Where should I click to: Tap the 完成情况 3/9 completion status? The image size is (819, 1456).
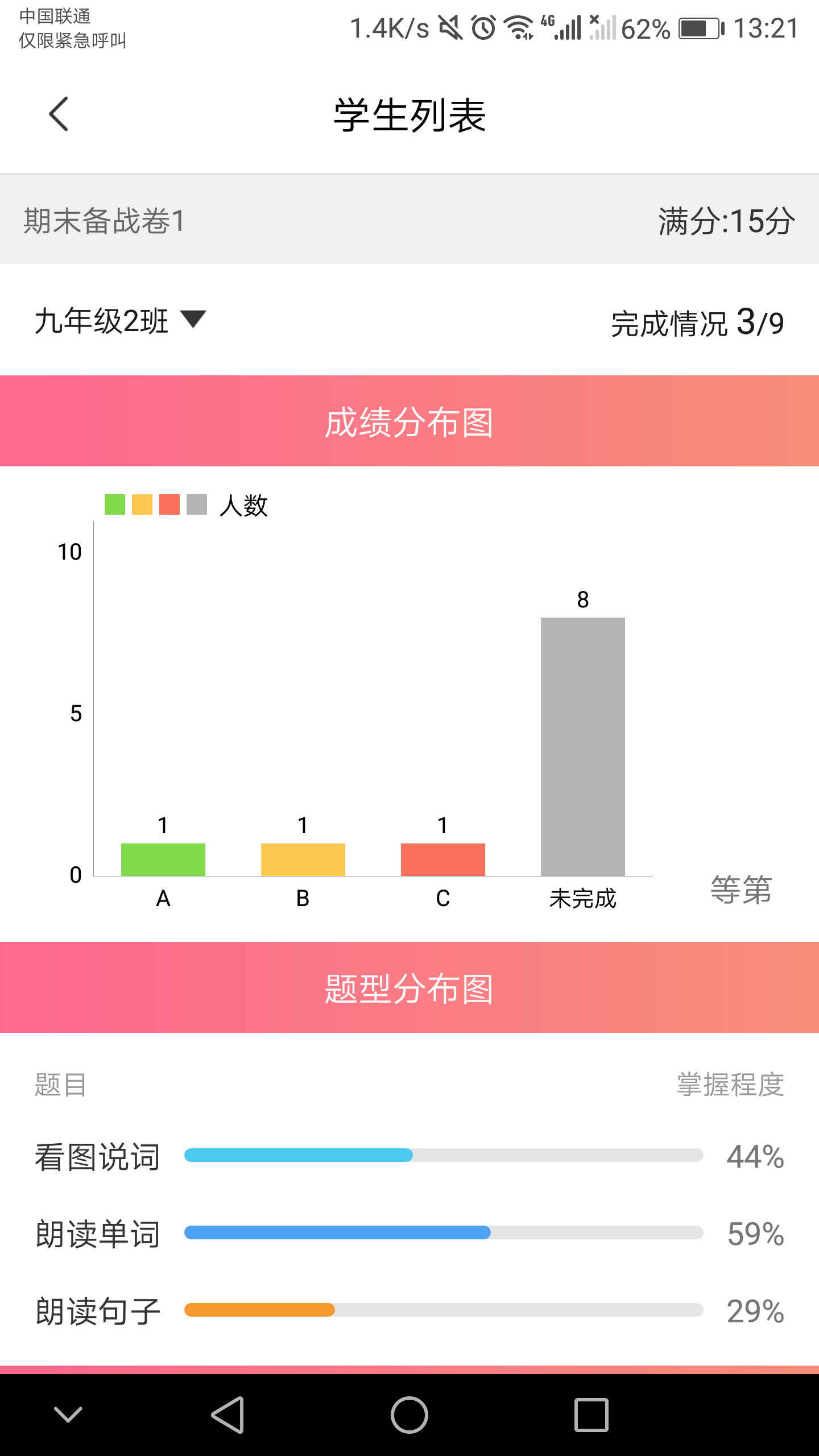click(x=697, y=321)
